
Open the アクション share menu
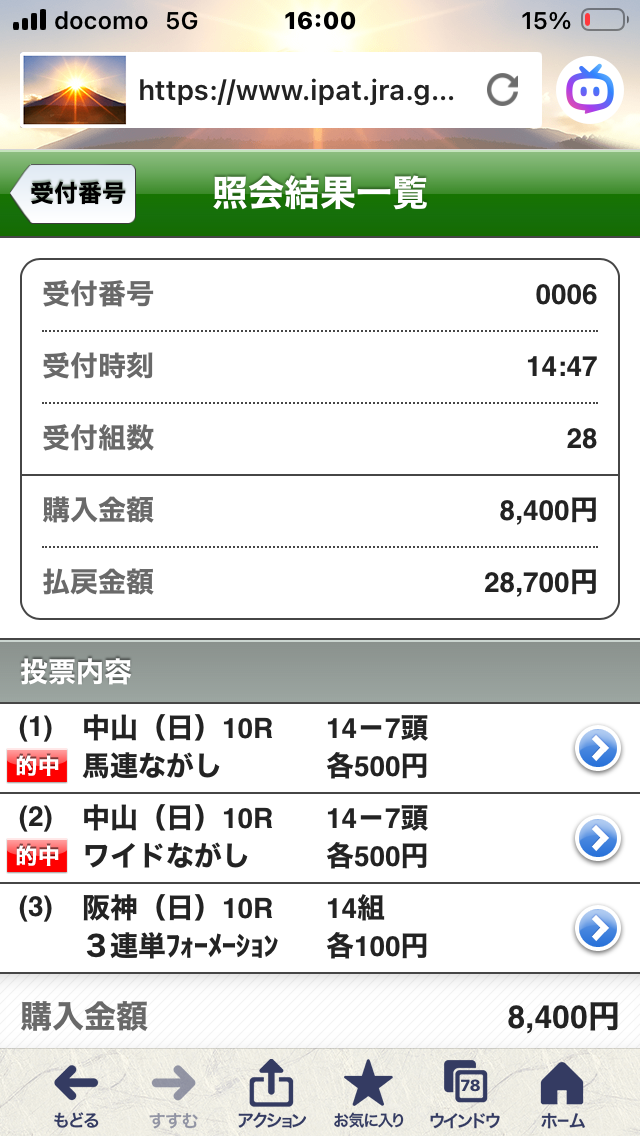pos(271,1095)
